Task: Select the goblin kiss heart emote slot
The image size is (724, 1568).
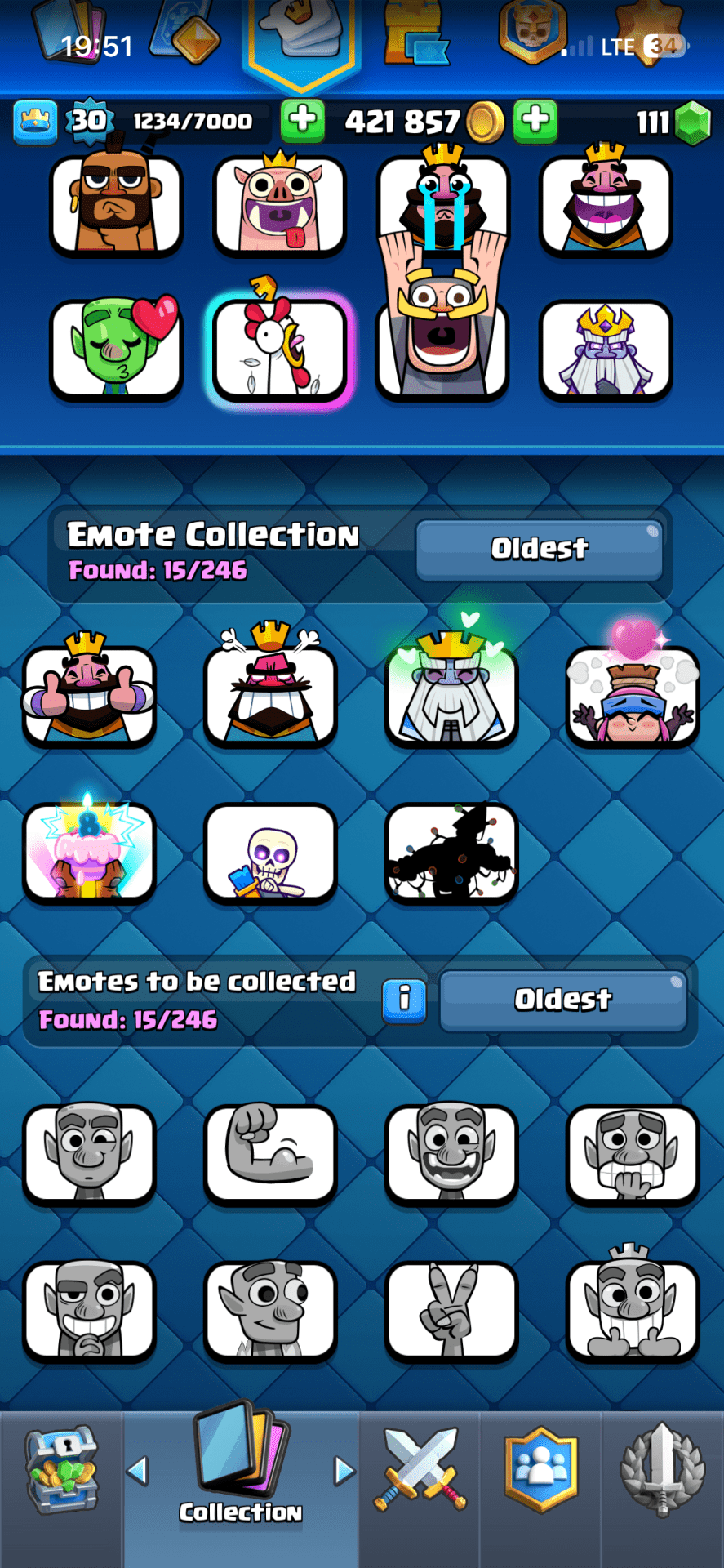Action: coord(116,350)
